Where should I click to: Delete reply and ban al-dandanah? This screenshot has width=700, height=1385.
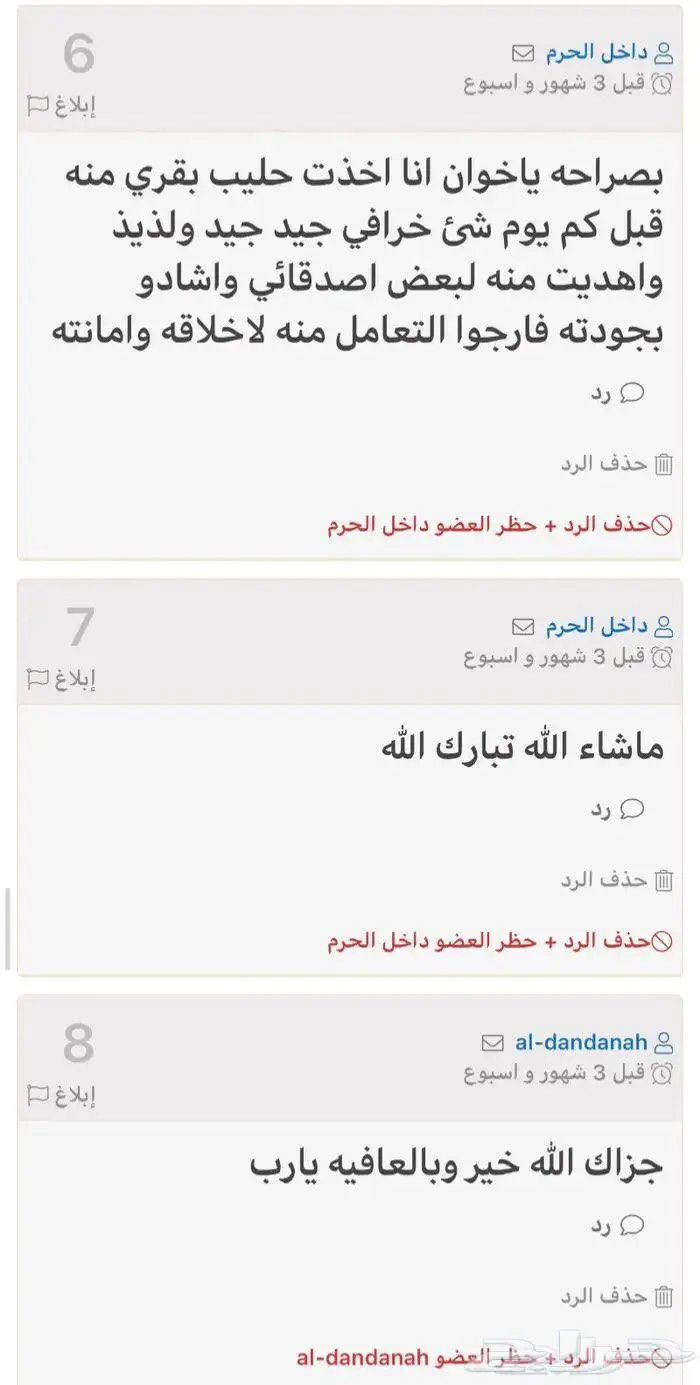(x=485, y=1357)
